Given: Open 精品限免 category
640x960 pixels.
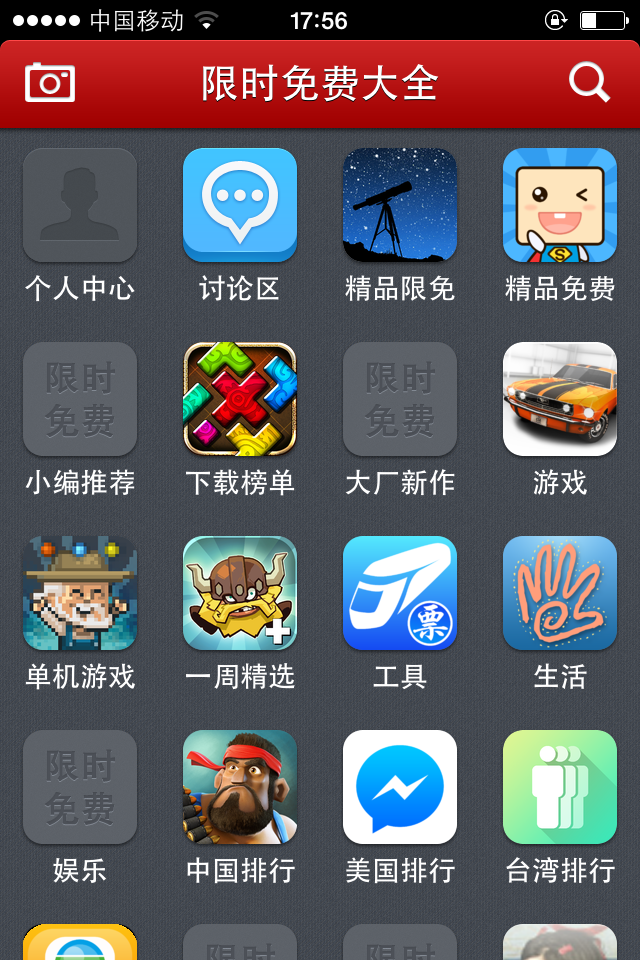Looking at the screenshot, I should pyautogui.click(x=400, y=206).
